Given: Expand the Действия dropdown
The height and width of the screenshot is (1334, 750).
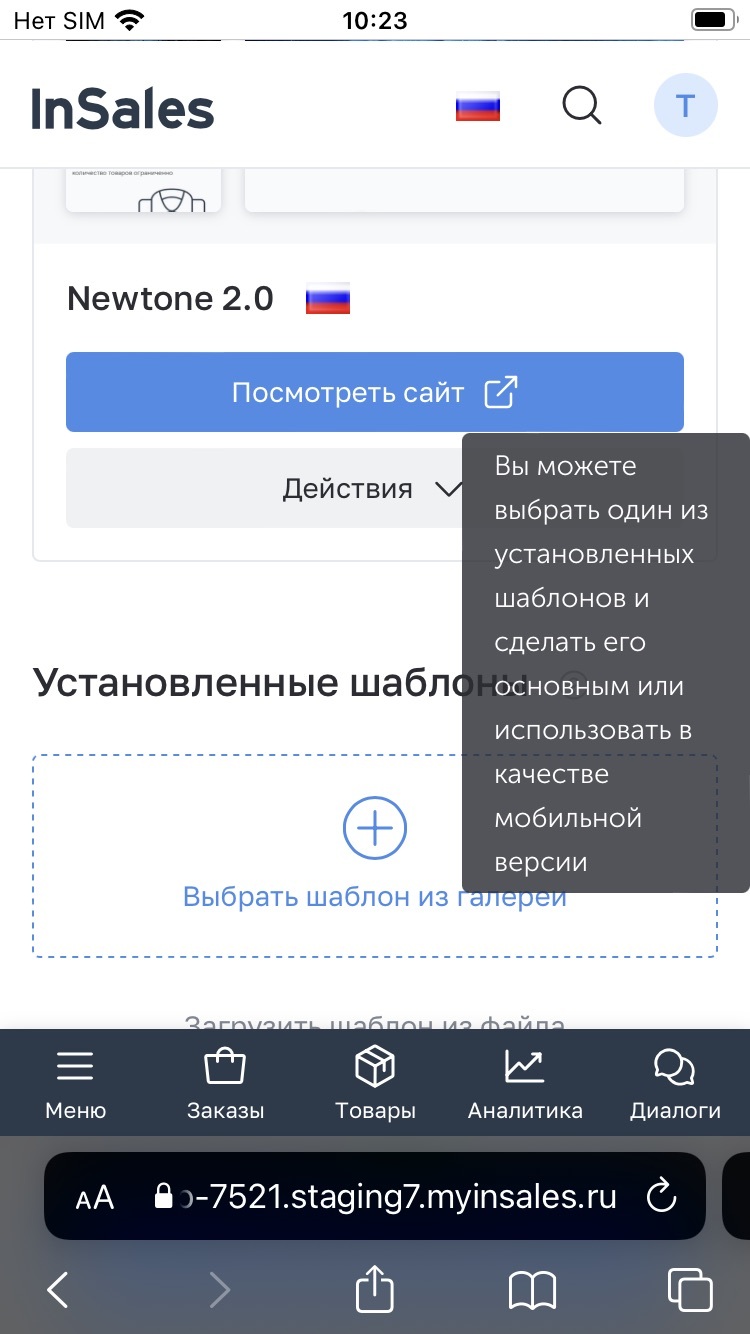Looking at the screenshot, I should pyautogui.click(x=375, y=488).
